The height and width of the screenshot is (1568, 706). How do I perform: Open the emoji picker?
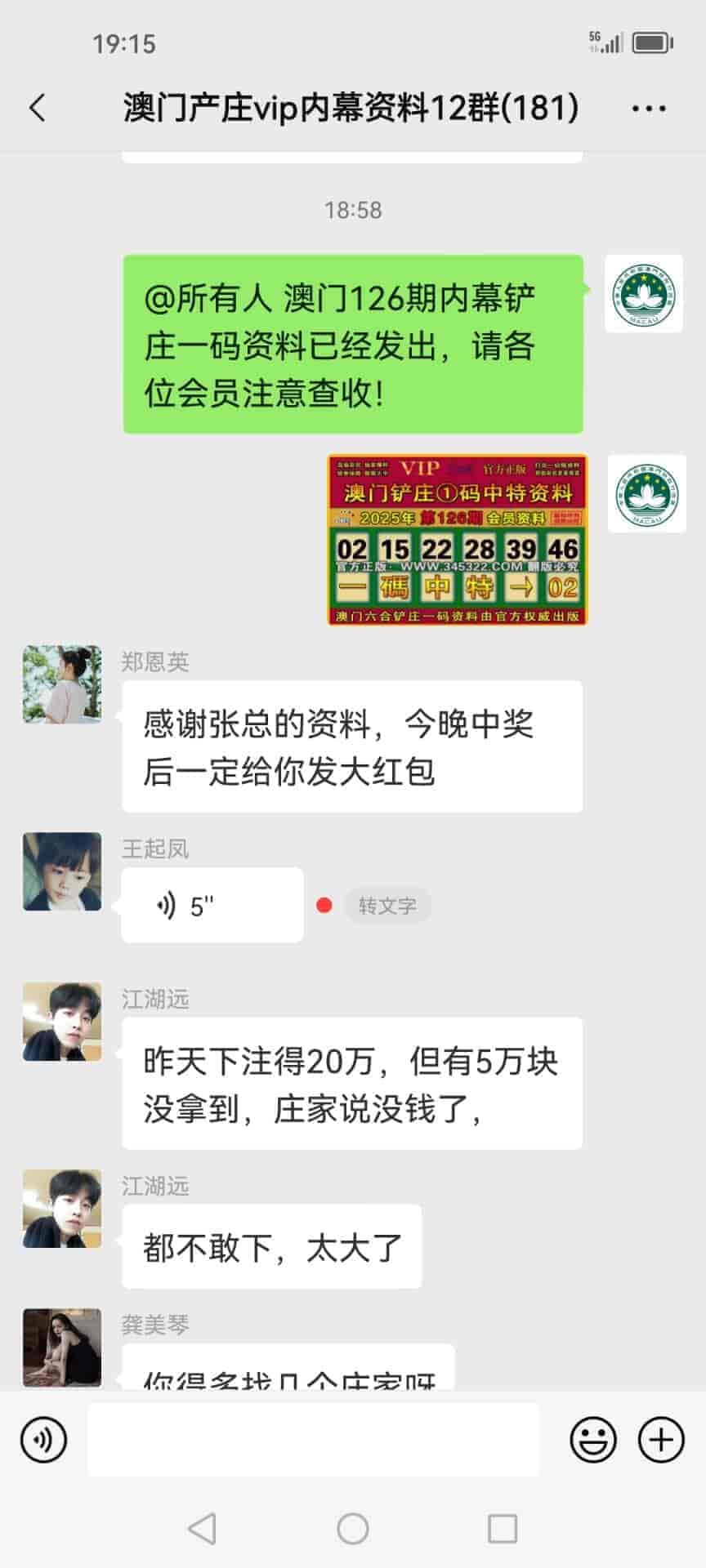click(x=592, y=1440)
